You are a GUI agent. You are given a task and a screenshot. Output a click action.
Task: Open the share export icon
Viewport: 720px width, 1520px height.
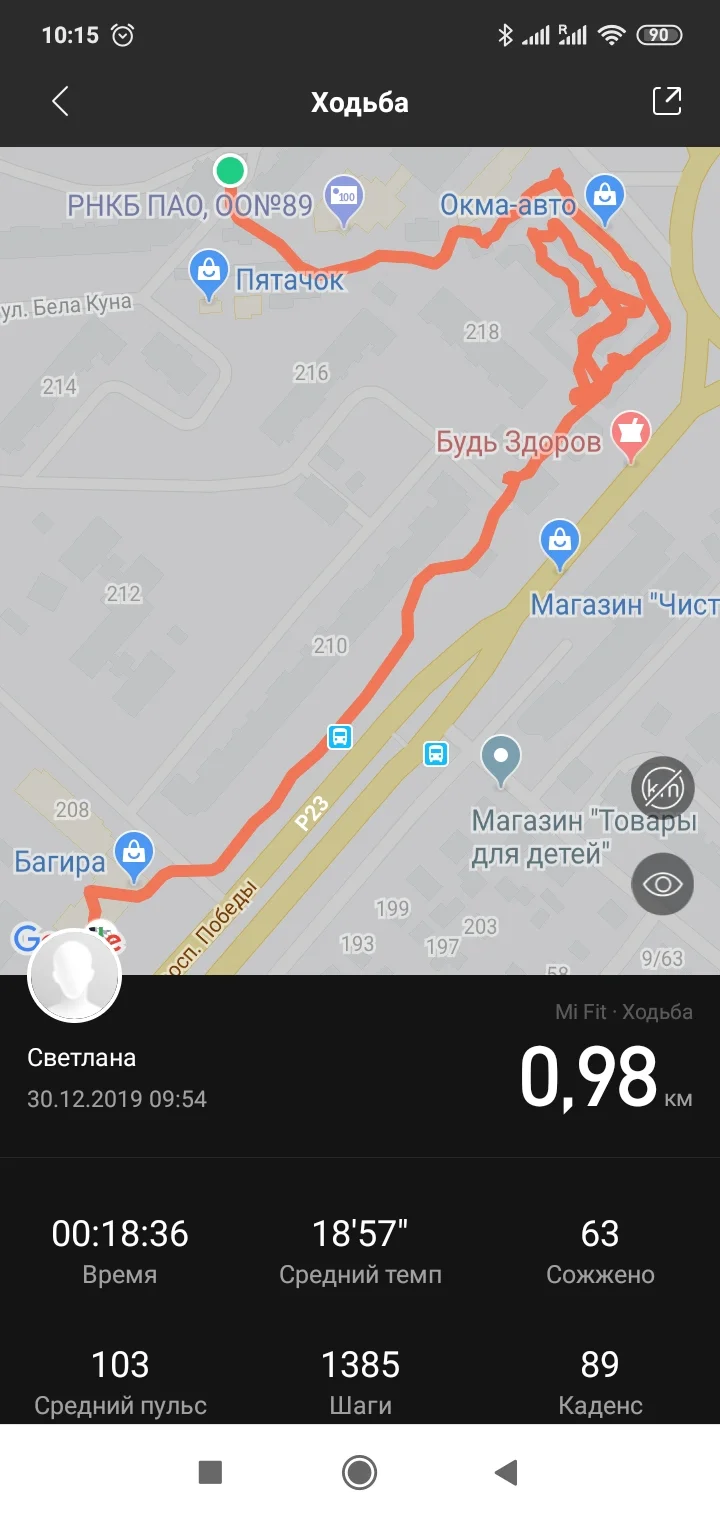(x=666, y=101)
